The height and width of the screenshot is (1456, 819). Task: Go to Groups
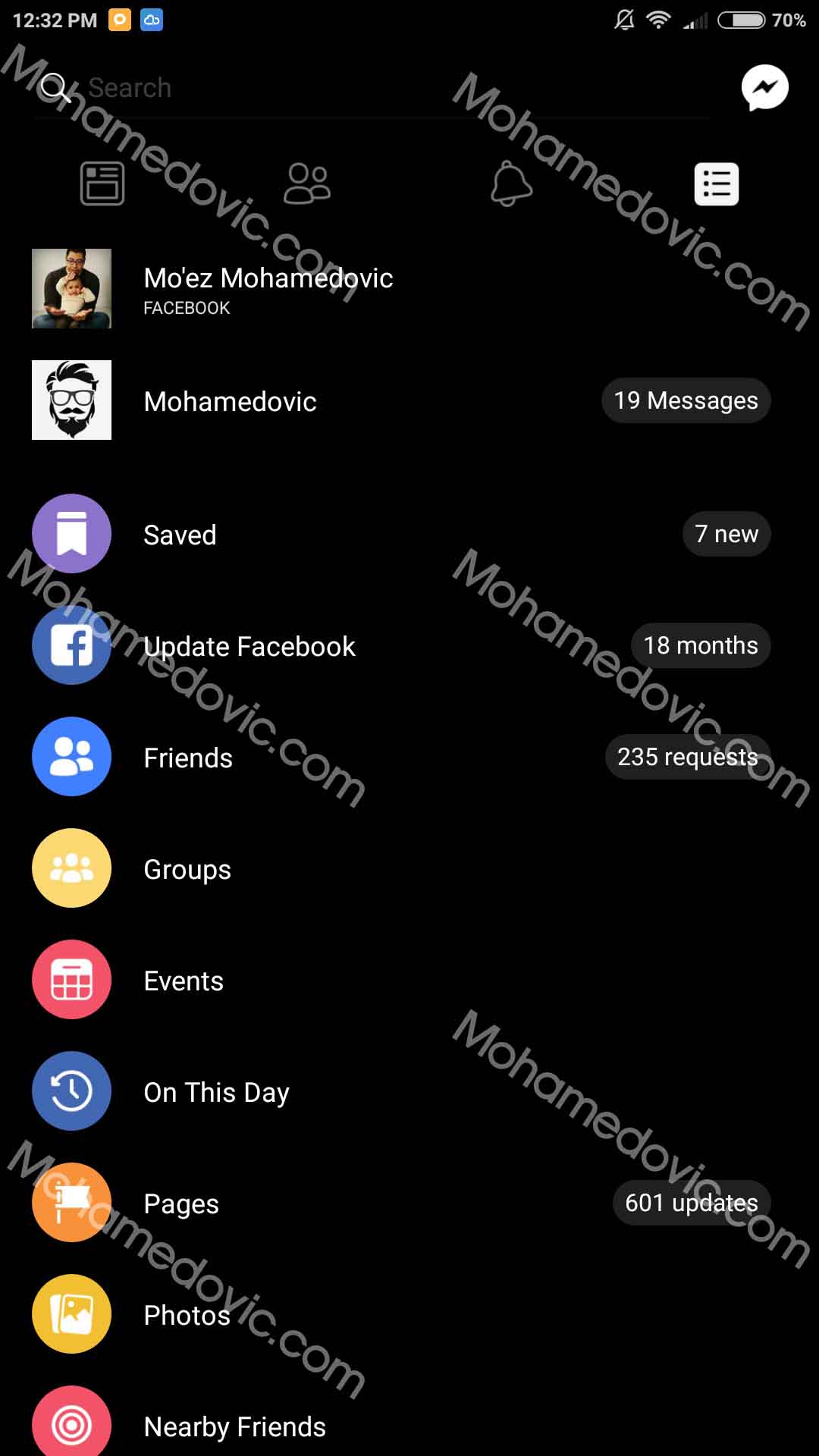click(x=409, y=868)
